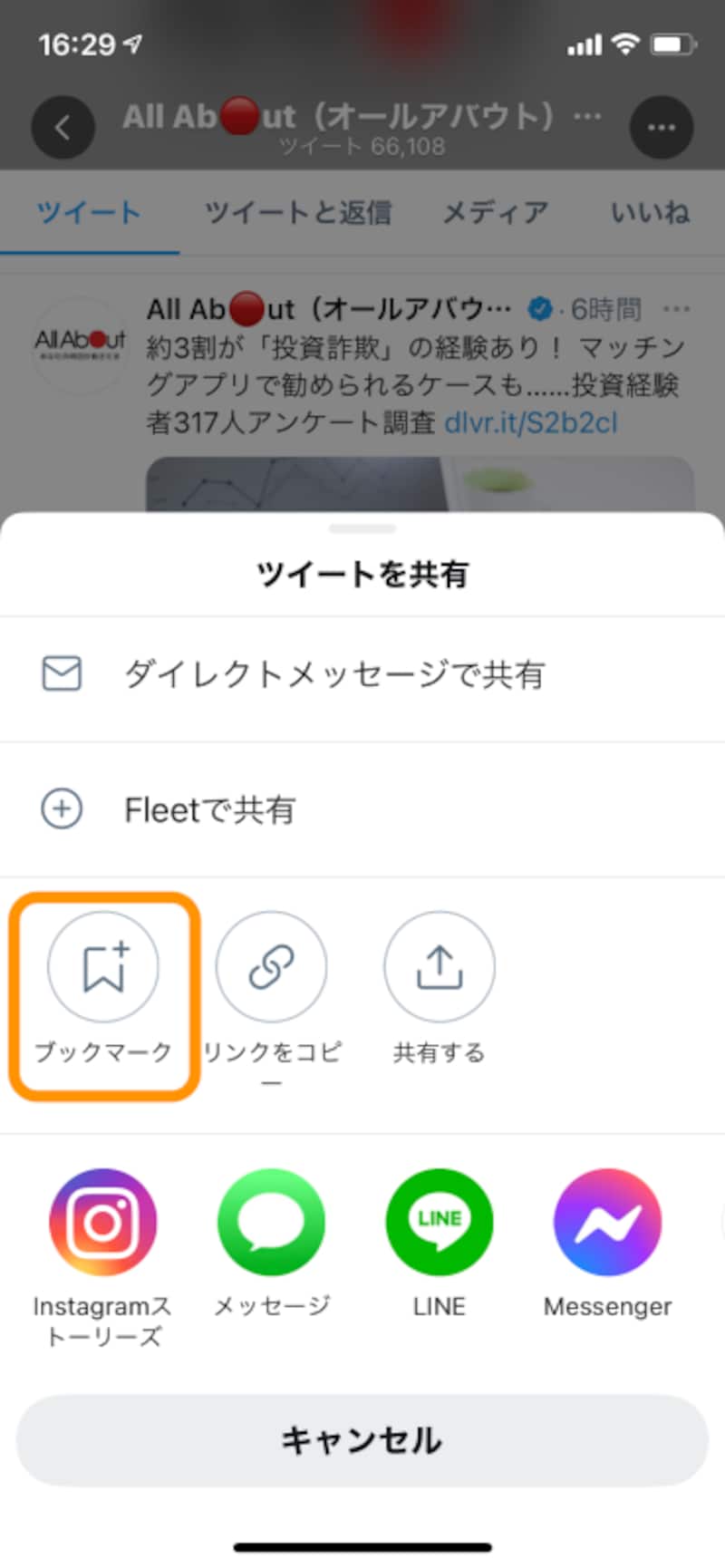Viewport: 725px width, 1568px height.
Task: Open Messages (メッセージ) to share the tweet
Action: [271, 1221]
